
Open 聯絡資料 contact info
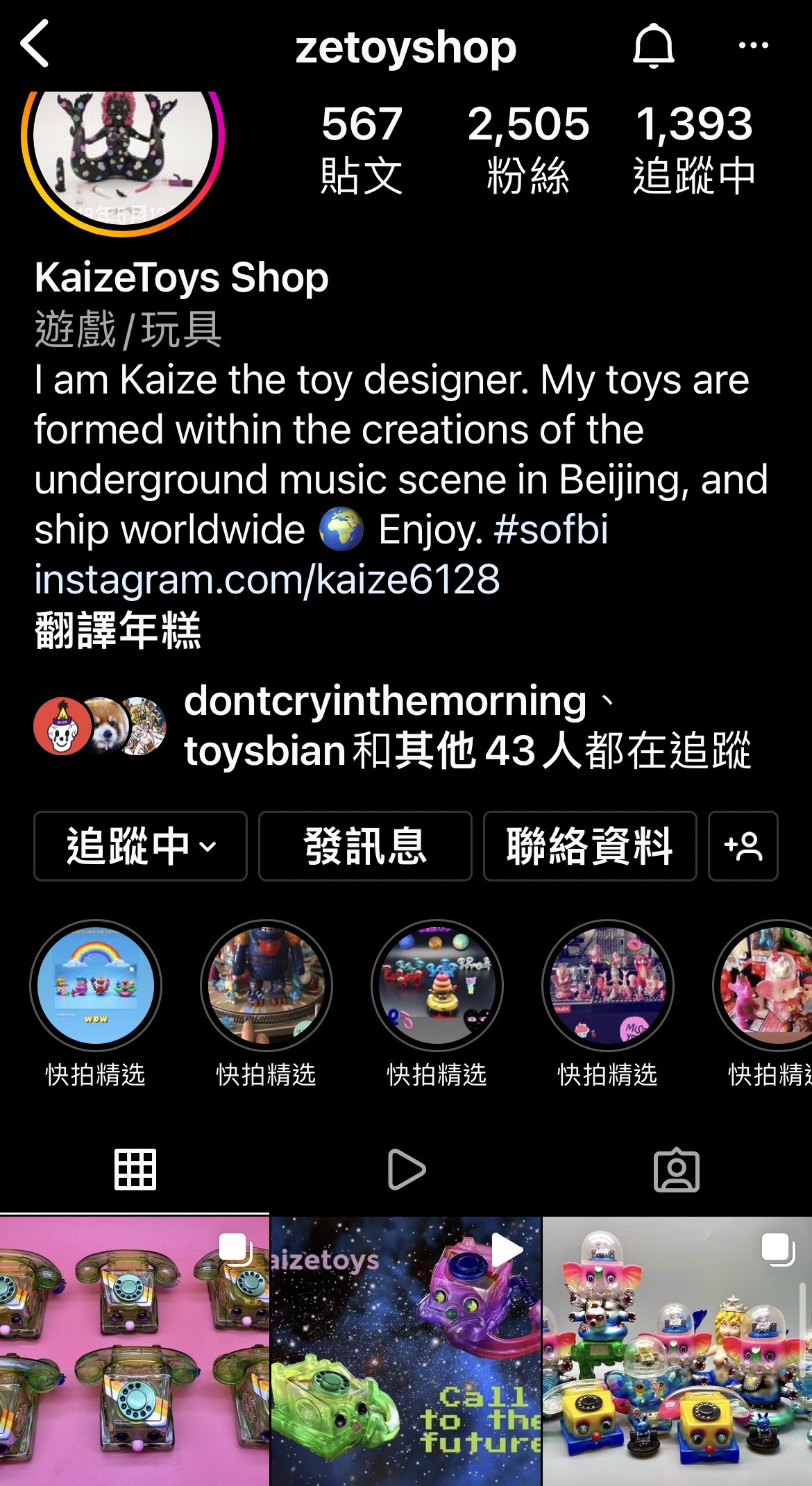[590, 846]
